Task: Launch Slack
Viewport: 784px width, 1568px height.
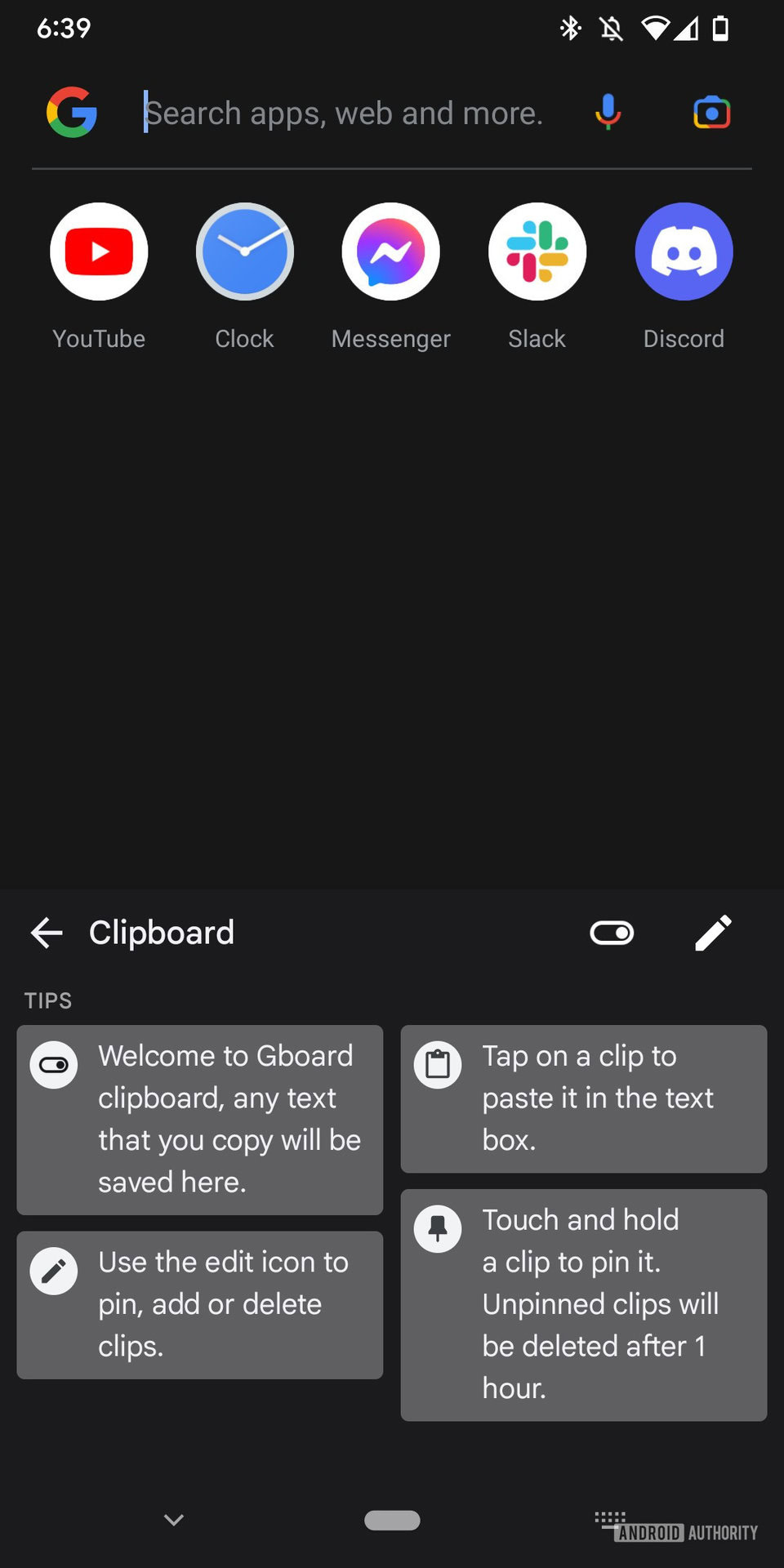Action: (x=537, y=252)
